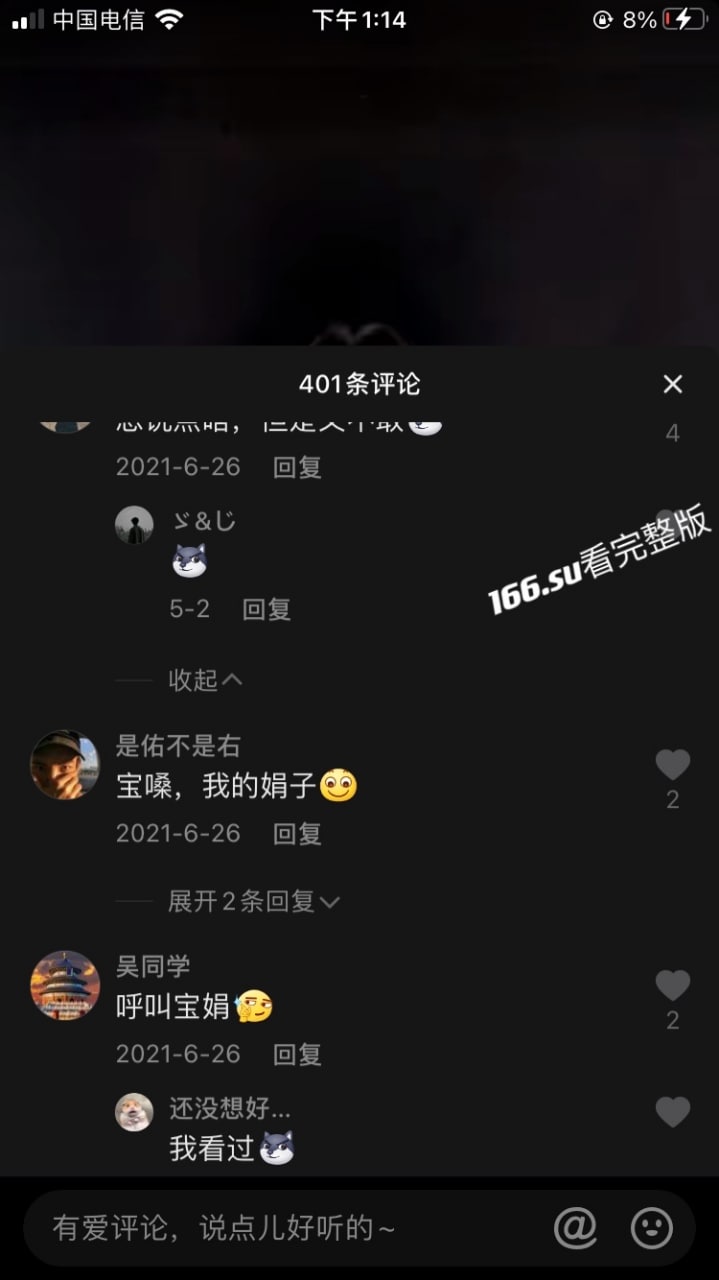Tap 回复 under ゞ&じ's reply

(266, 609)
